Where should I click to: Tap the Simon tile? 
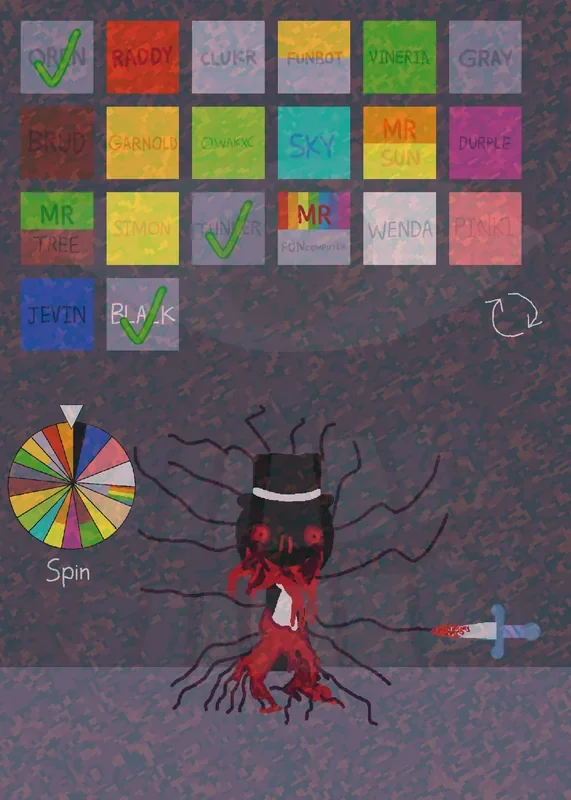(143, 229)
